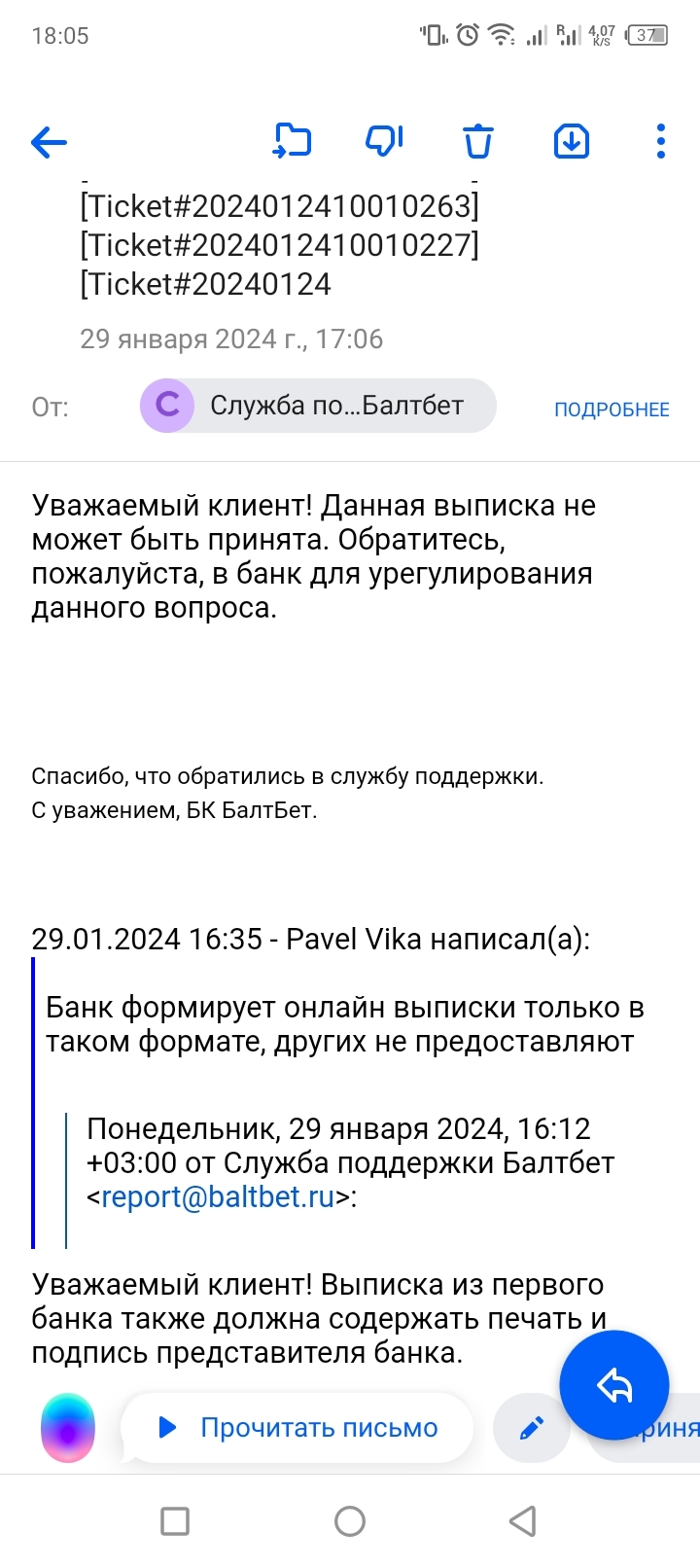Screen dimensions: 700x1568
Task: Open the report@baltbet.ru email link
Action: pos(218,1196)
